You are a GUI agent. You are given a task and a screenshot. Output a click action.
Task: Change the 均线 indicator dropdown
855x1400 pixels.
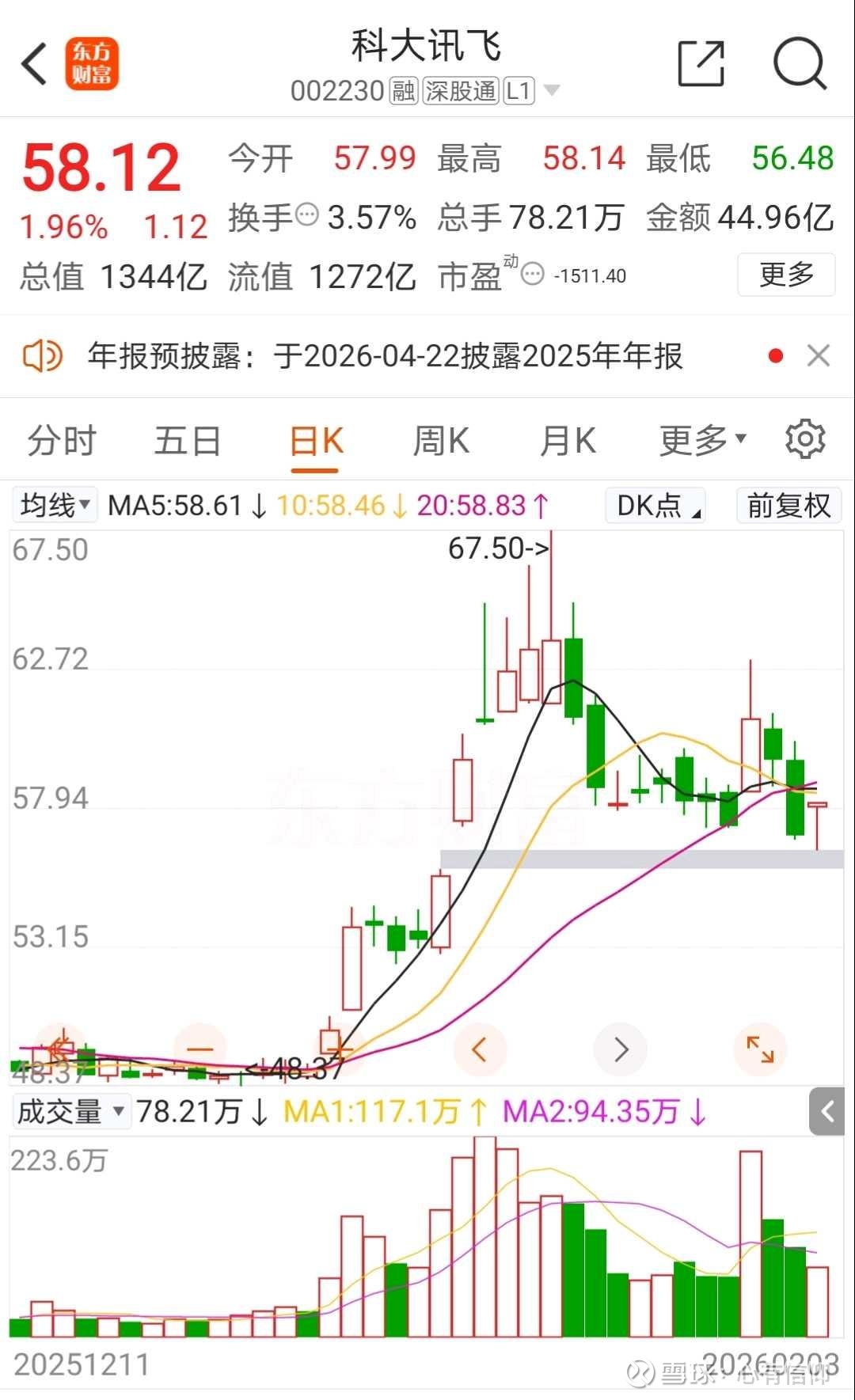[x=55, y=505]
